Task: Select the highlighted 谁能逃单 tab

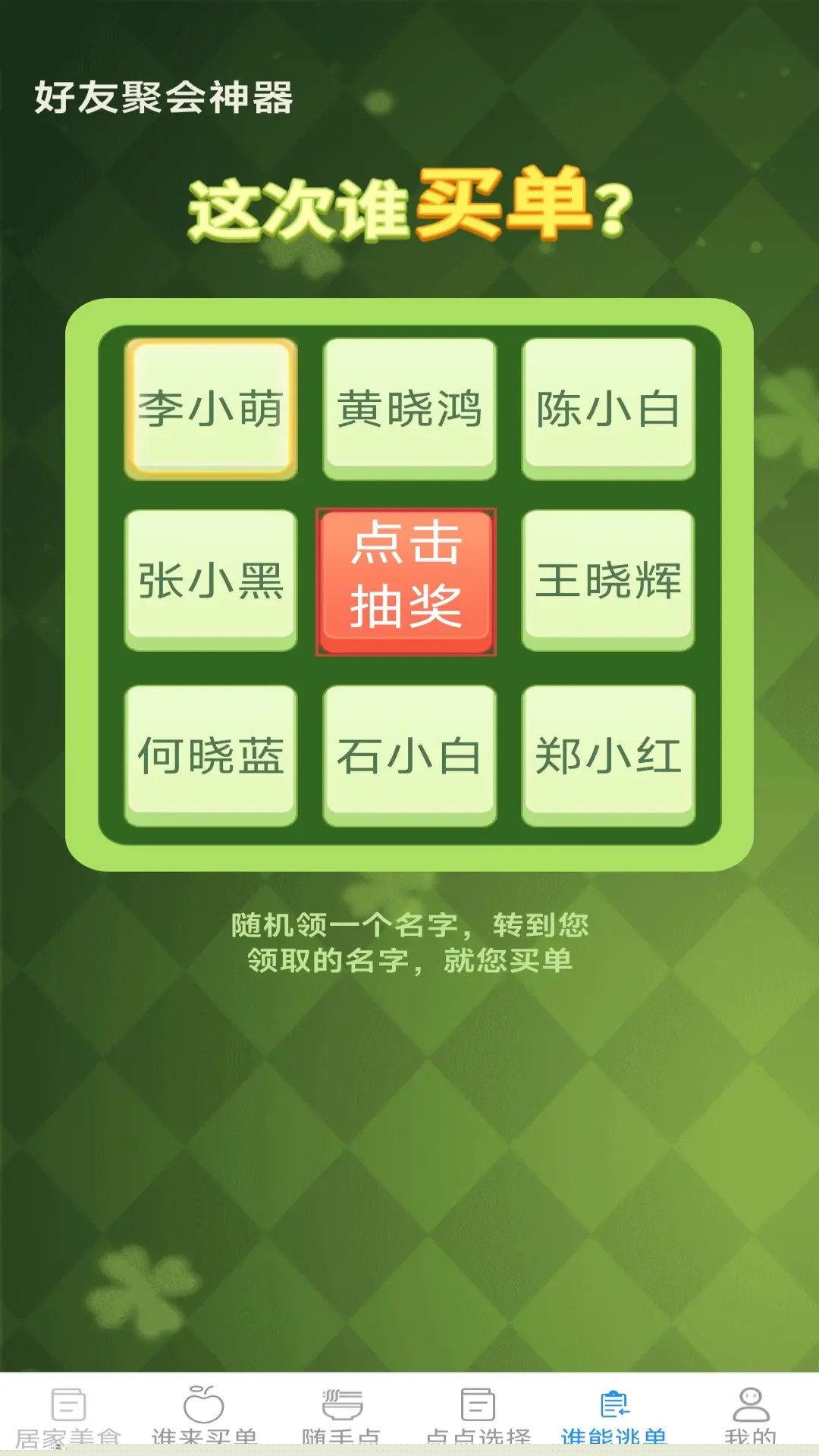Action: (x=614, y=1415)
